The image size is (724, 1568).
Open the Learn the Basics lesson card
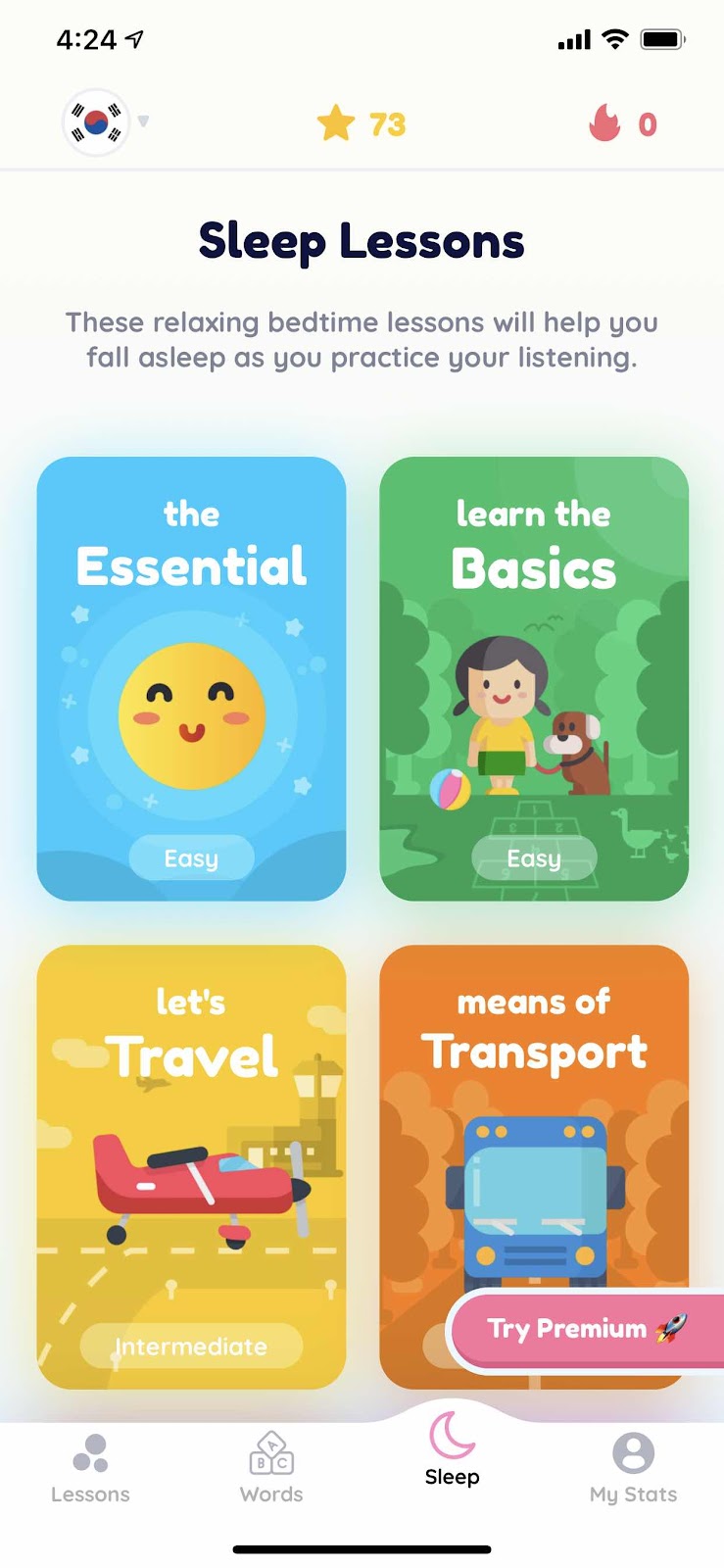click(x=534, y=678)
